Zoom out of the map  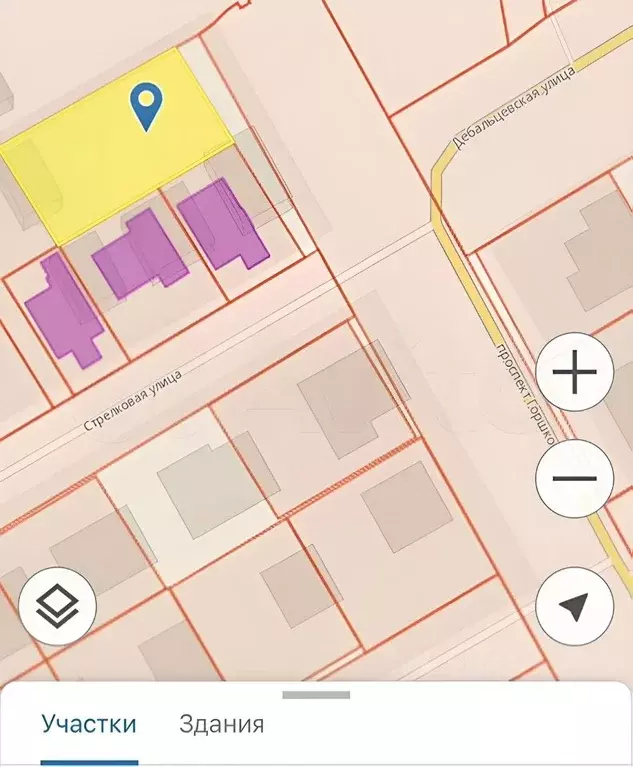[574, 478]
